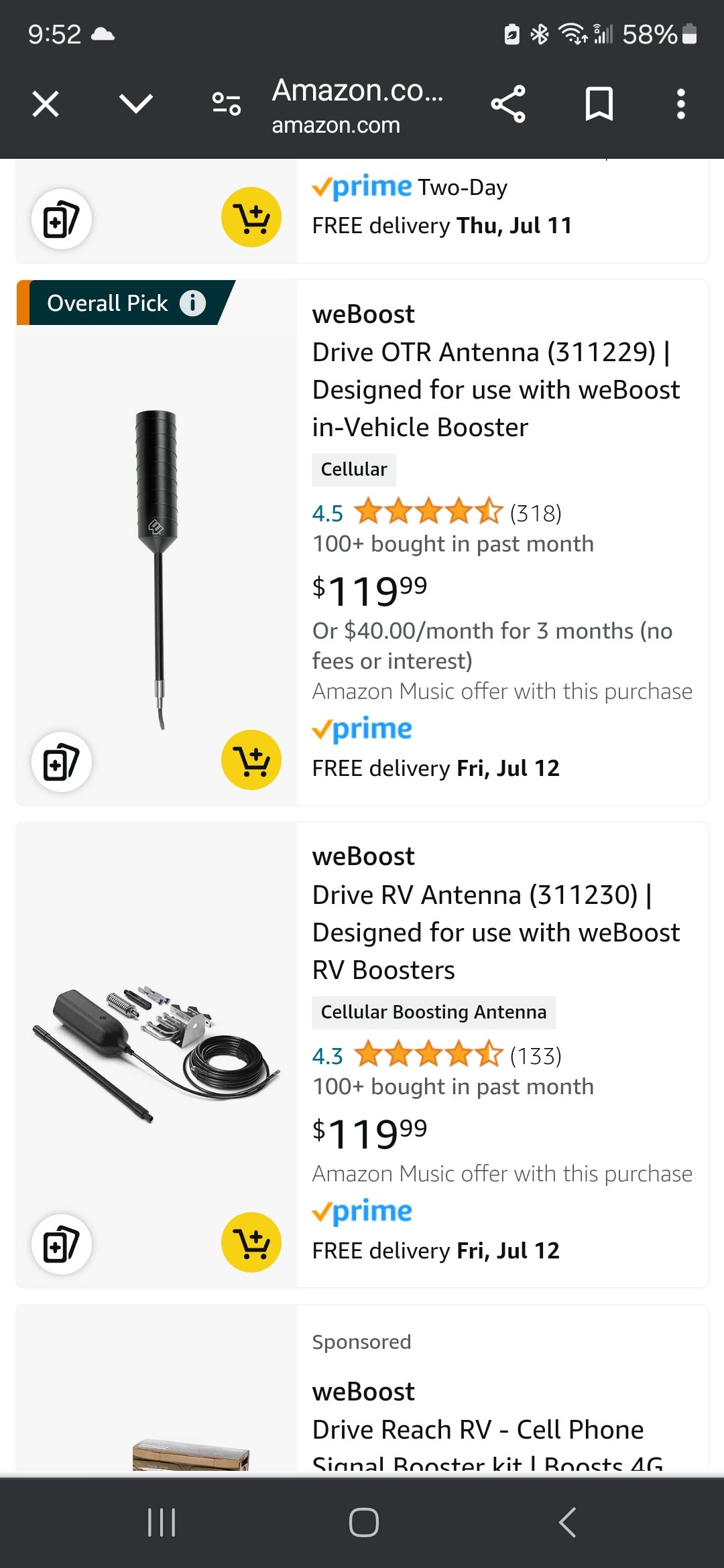Open the Overall Pick info icon

coord(192,303)
